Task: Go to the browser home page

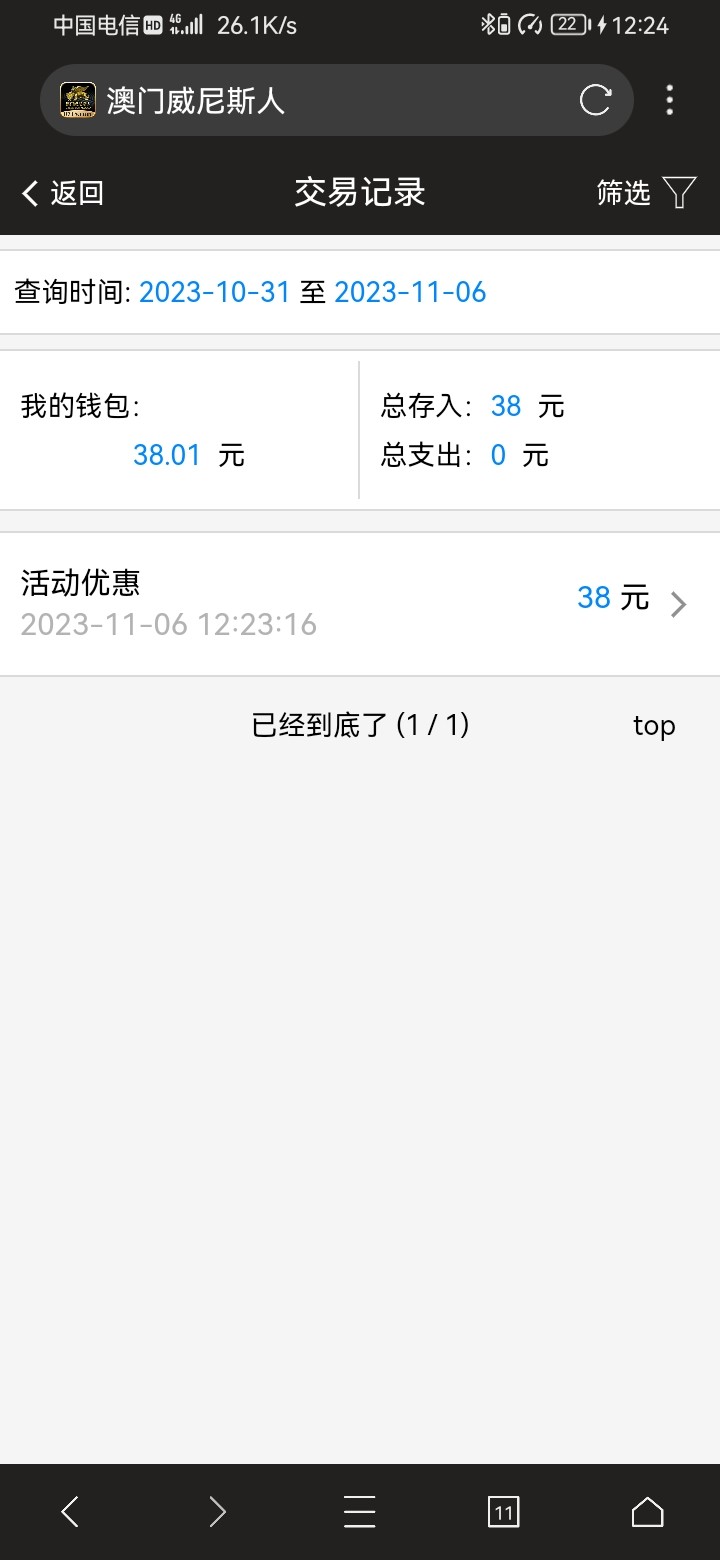Action: coord(648,1511)
